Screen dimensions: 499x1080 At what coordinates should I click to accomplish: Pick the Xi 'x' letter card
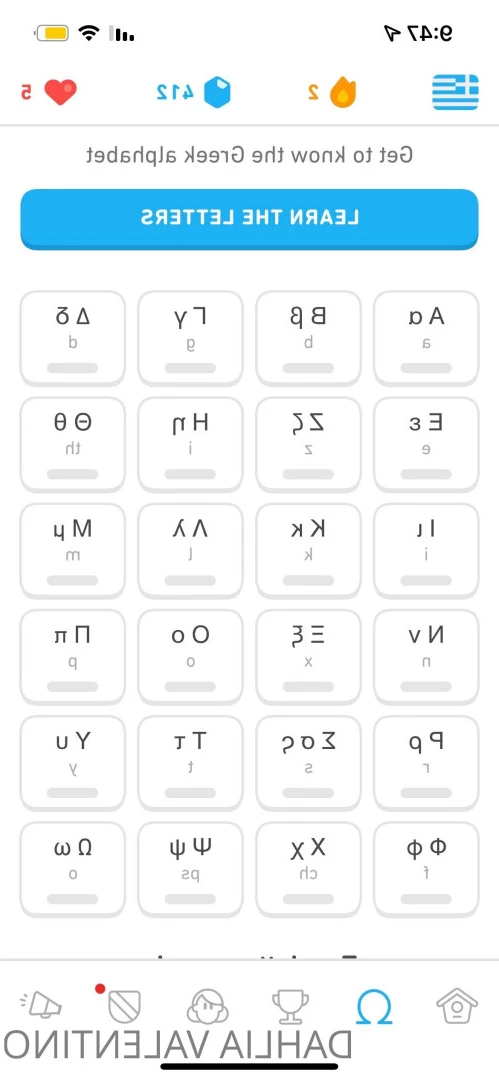click(308, 656)
